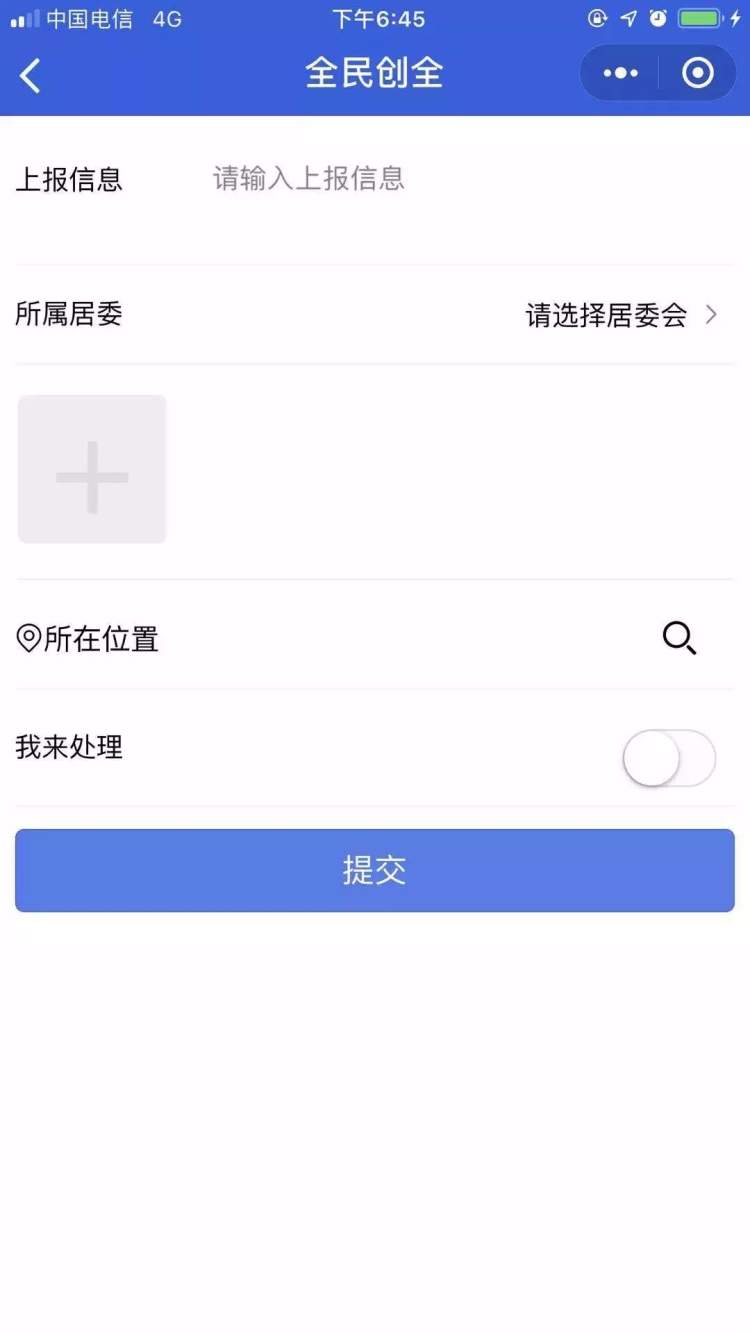Open the mini program more options menu
Screen dimensions: 750x1333
pos(620,73)
